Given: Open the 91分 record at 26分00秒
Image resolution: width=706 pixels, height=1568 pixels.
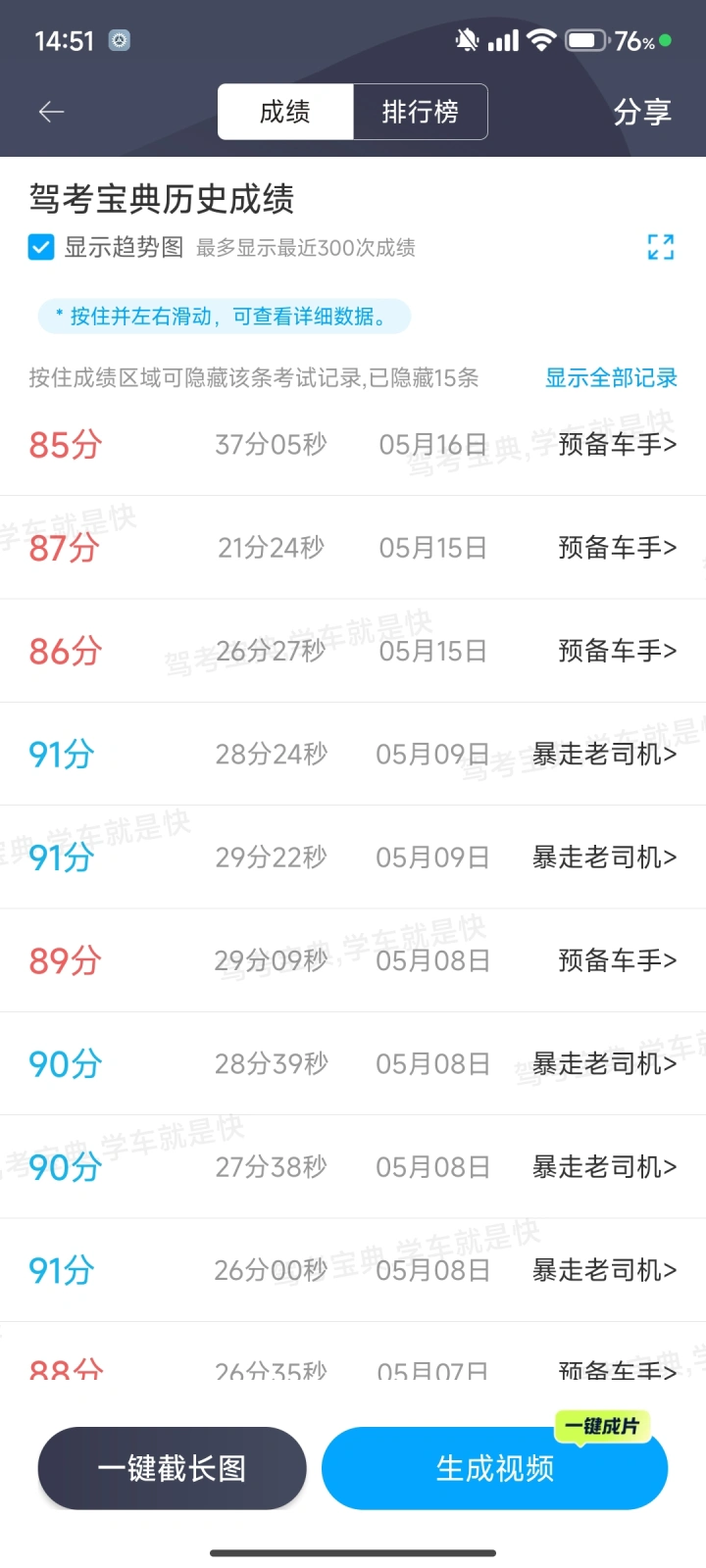Looking at the screenshot, I should pos(353,1270).
